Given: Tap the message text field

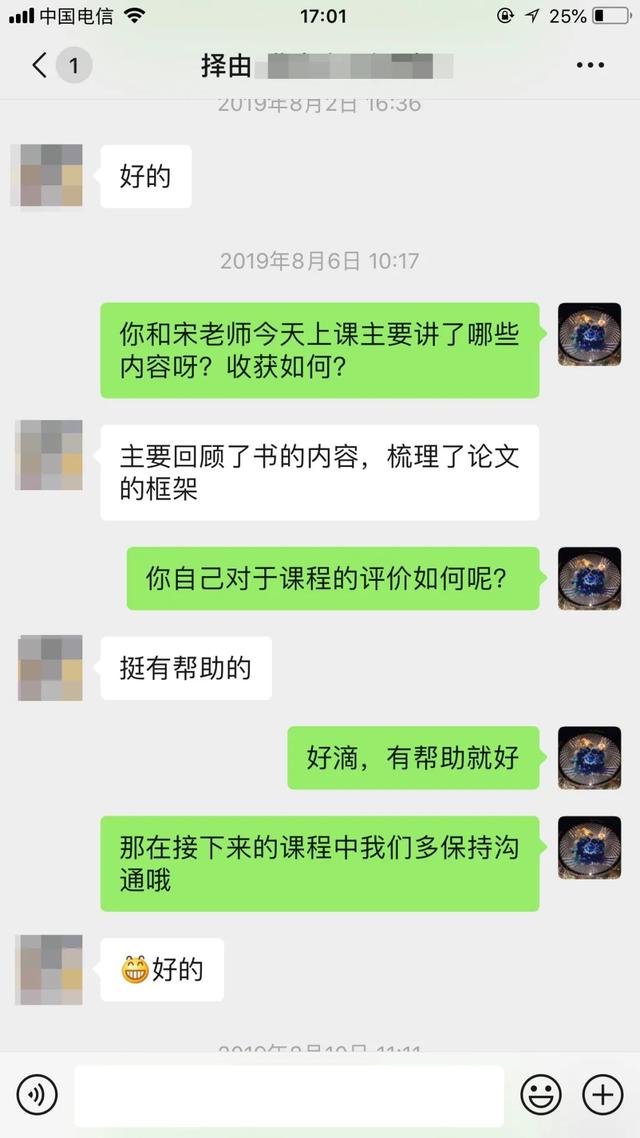Looking at the screenshot, I should (288, 1096).
